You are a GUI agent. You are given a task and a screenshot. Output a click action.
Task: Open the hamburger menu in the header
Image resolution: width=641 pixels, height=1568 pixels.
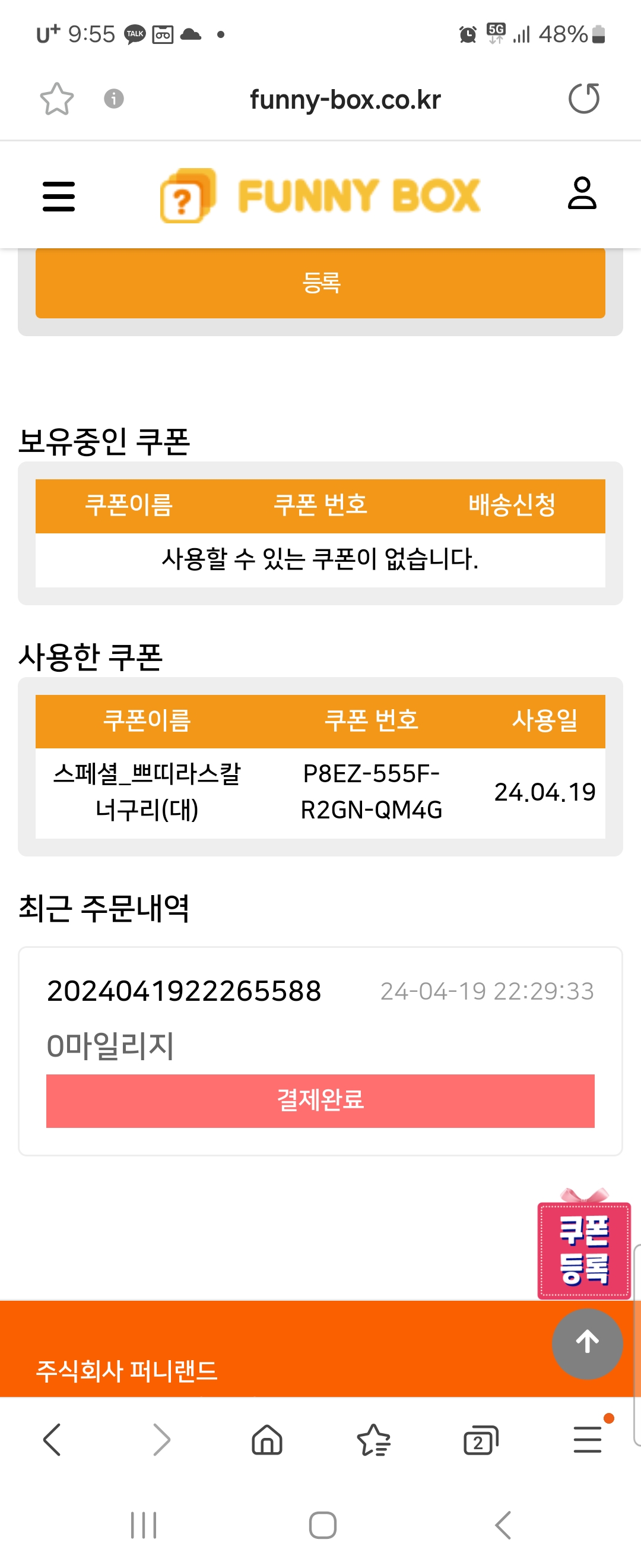[x=58, y=197]
